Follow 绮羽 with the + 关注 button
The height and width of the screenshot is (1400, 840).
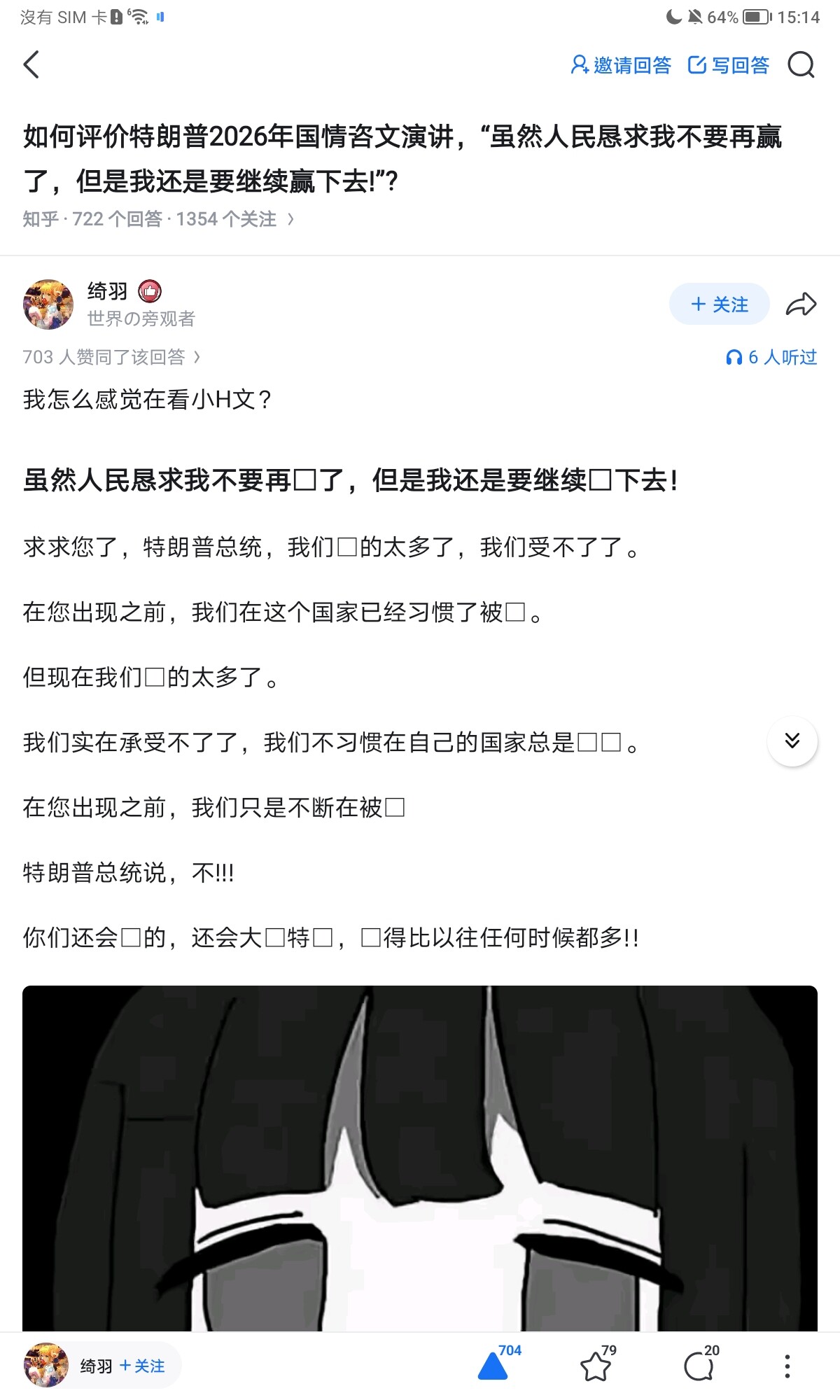719,304
